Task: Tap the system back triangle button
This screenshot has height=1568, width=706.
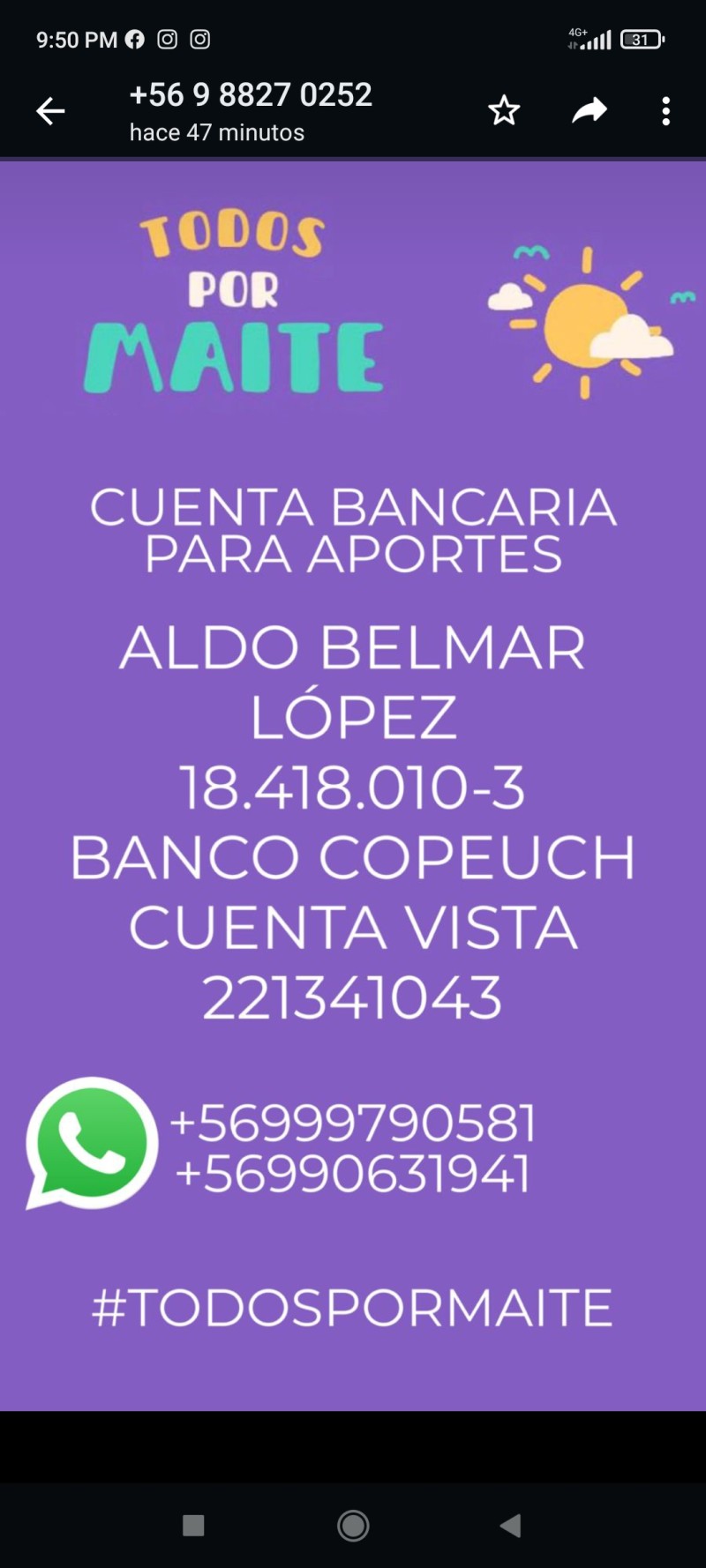Action: [x=510, y=1526]
